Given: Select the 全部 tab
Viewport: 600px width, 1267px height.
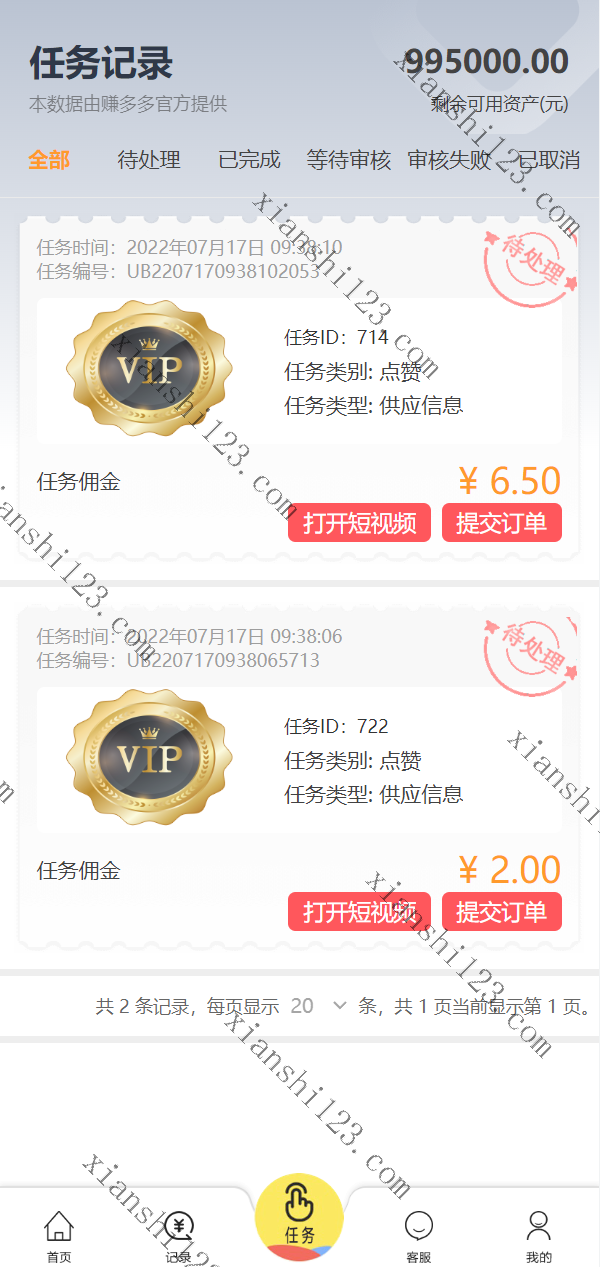Looking at the screenshot, I should [x=49, y=160].
